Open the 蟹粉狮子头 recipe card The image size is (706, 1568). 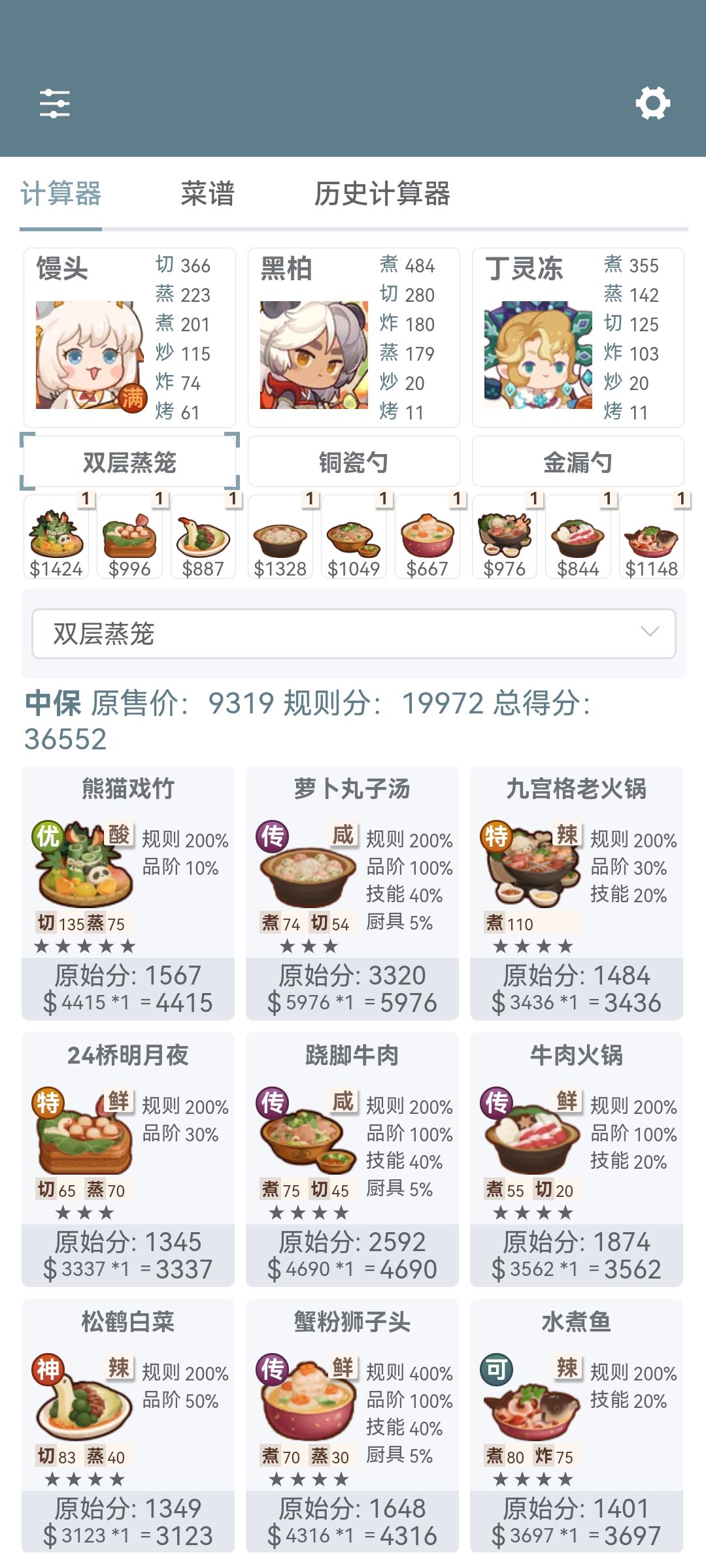352,1426
